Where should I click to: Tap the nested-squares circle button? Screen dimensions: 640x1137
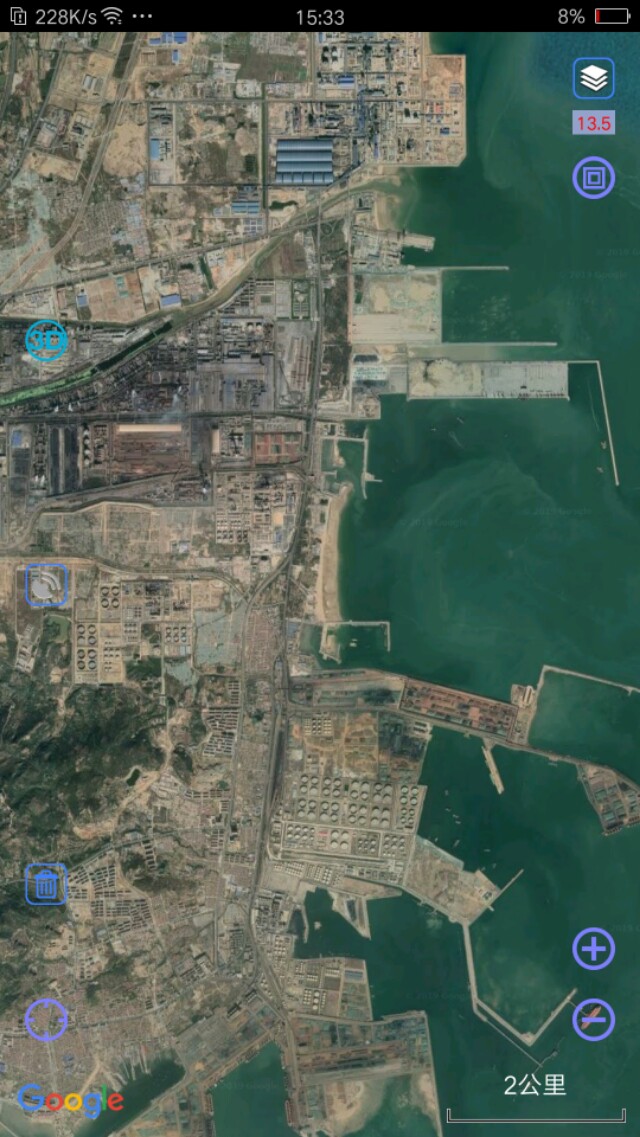point(594,178)
